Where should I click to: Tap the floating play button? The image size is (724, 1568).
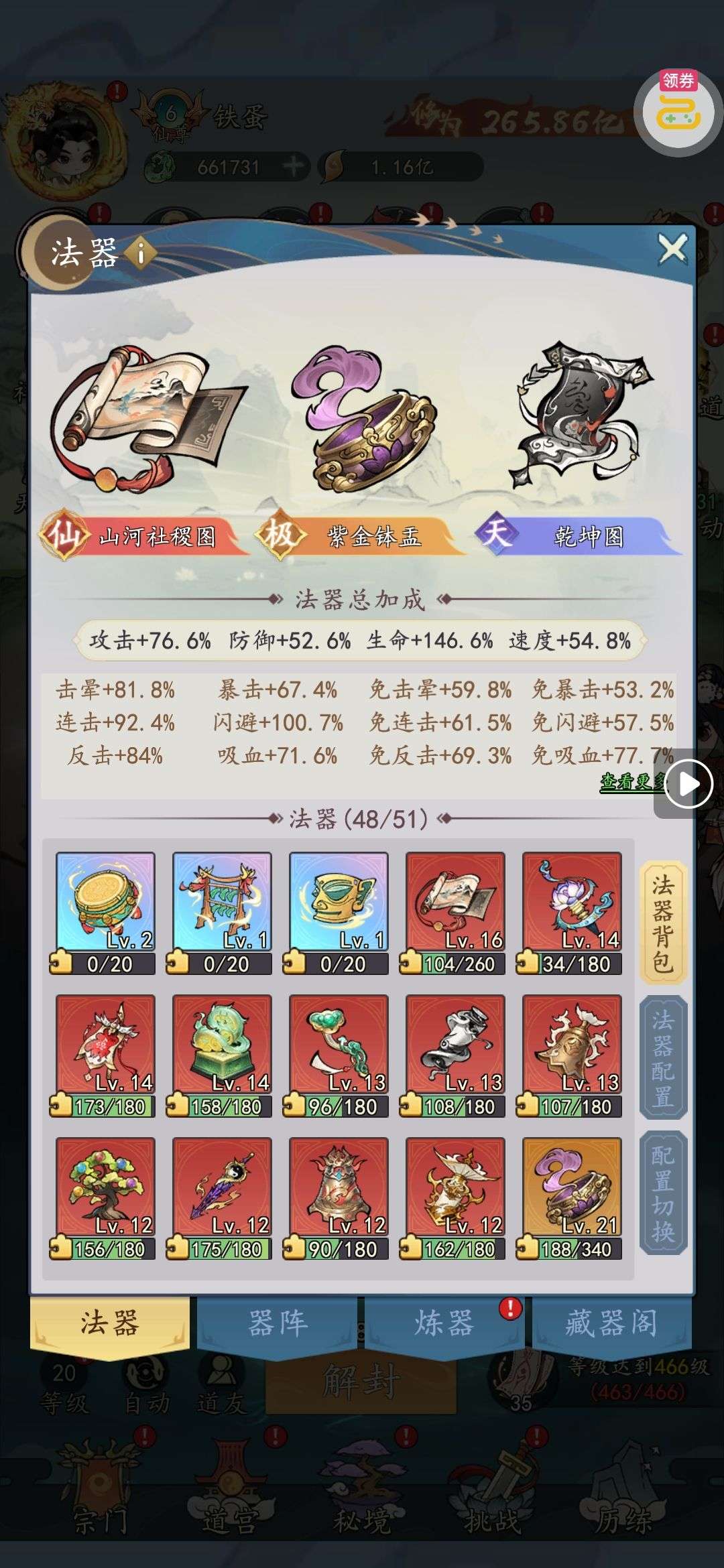(x=688, y=783)
